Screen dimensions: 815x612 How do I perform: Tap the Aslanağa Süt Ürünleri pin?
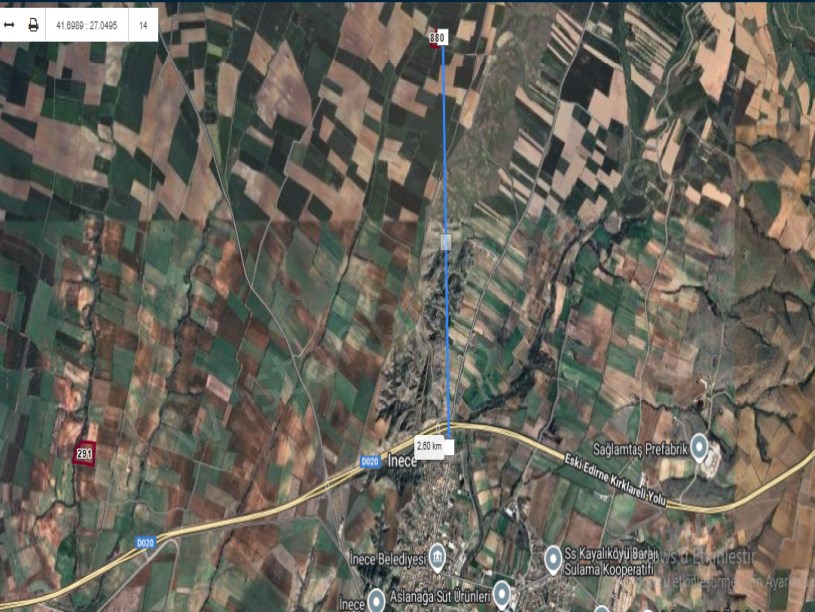502,596
